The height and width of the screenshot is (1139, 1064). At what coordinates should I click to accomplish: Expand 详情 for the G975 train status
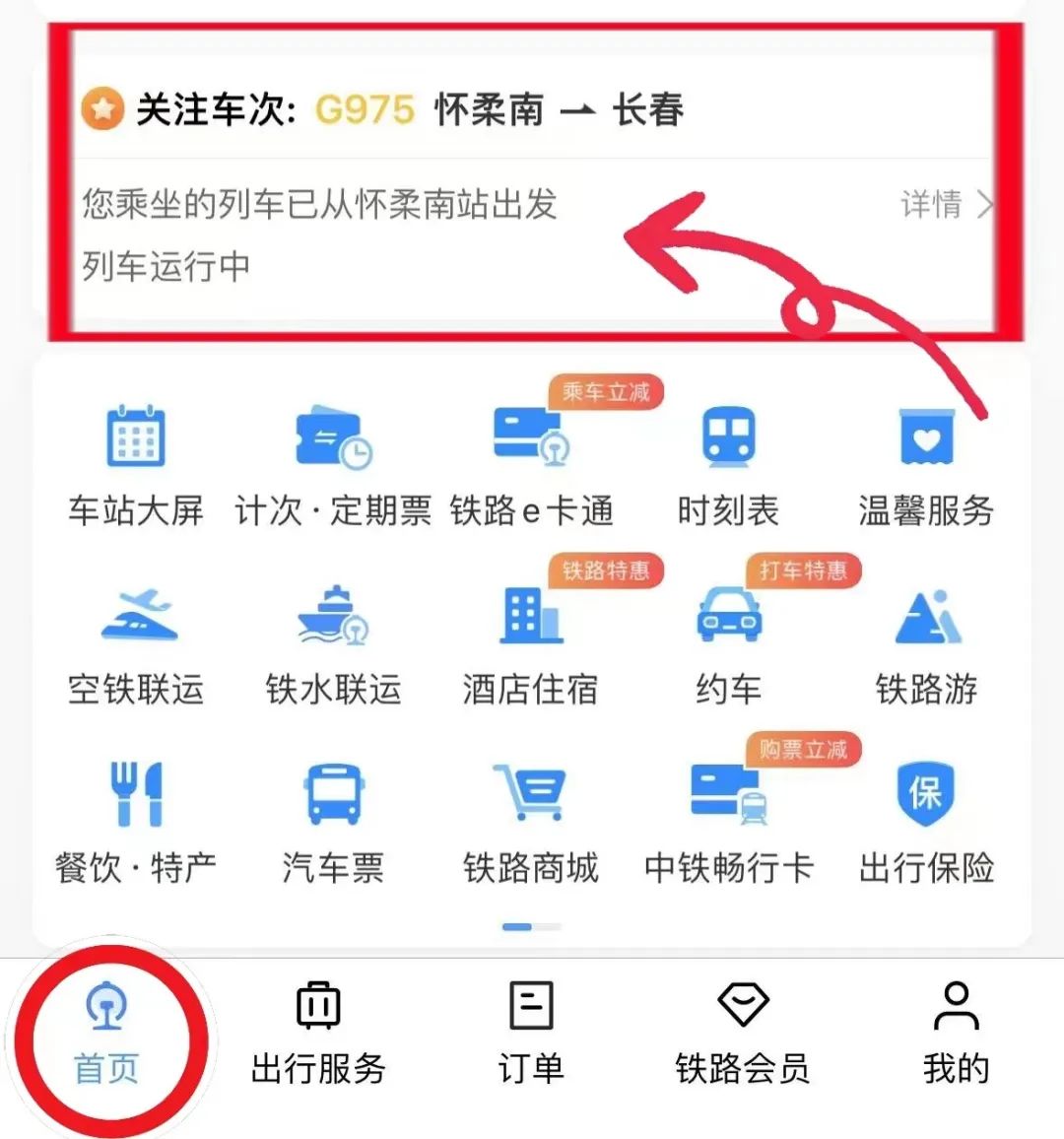[x=931, y=207]
